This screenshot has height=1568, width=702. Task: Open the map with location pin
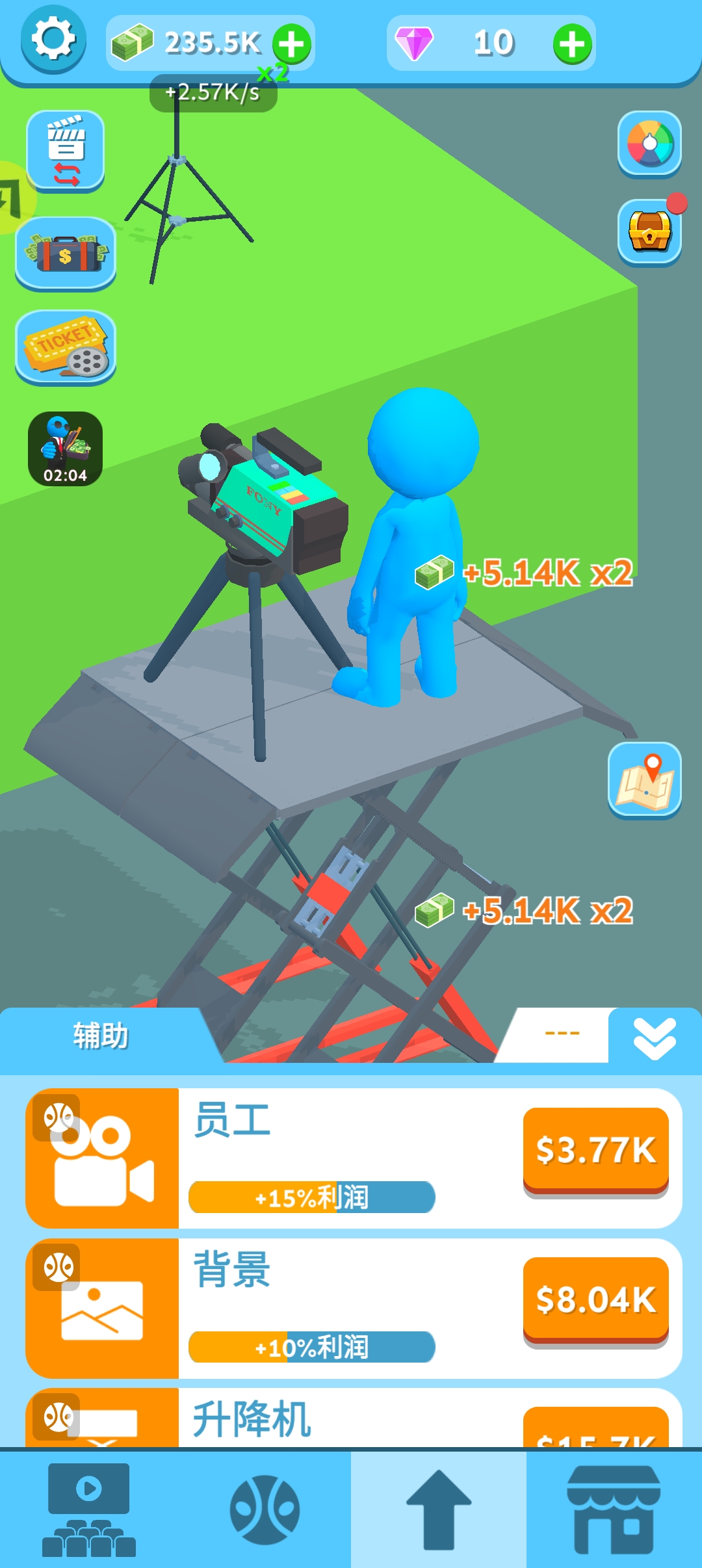(x=644, y=779)
